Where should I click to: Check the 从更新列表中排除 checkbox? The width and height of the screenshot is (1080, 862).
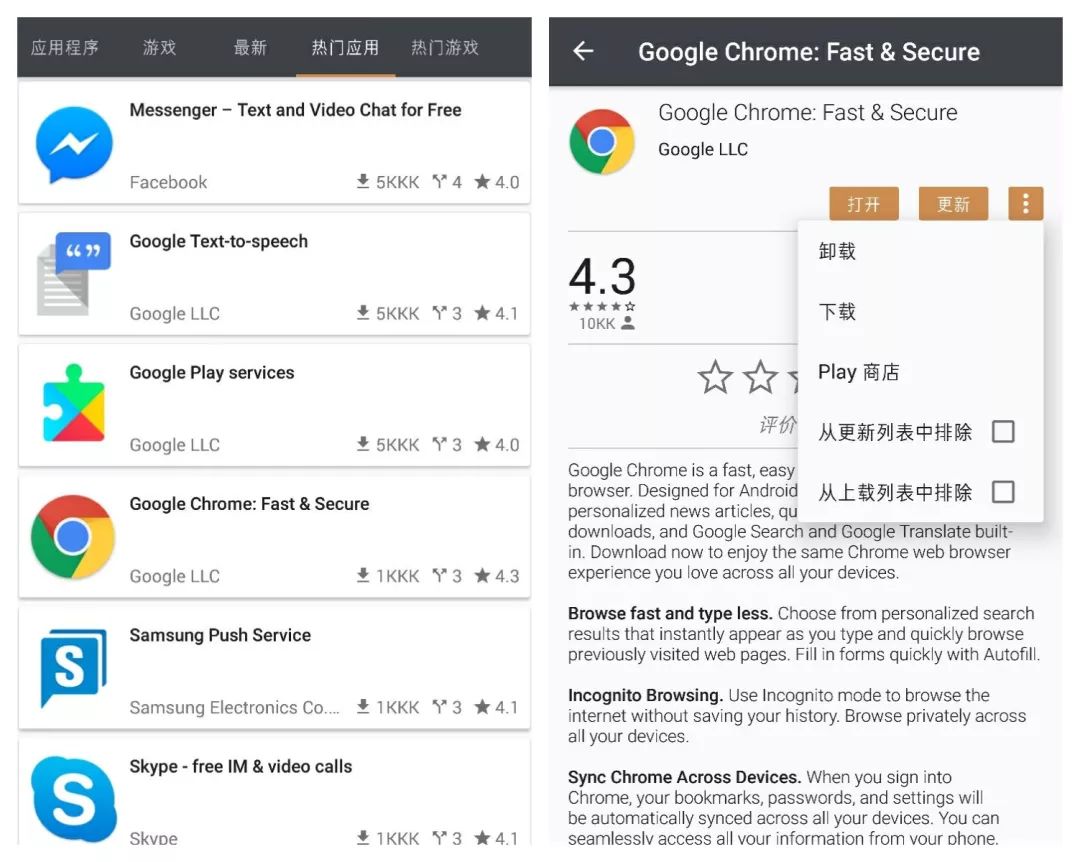click(1003, 431)
